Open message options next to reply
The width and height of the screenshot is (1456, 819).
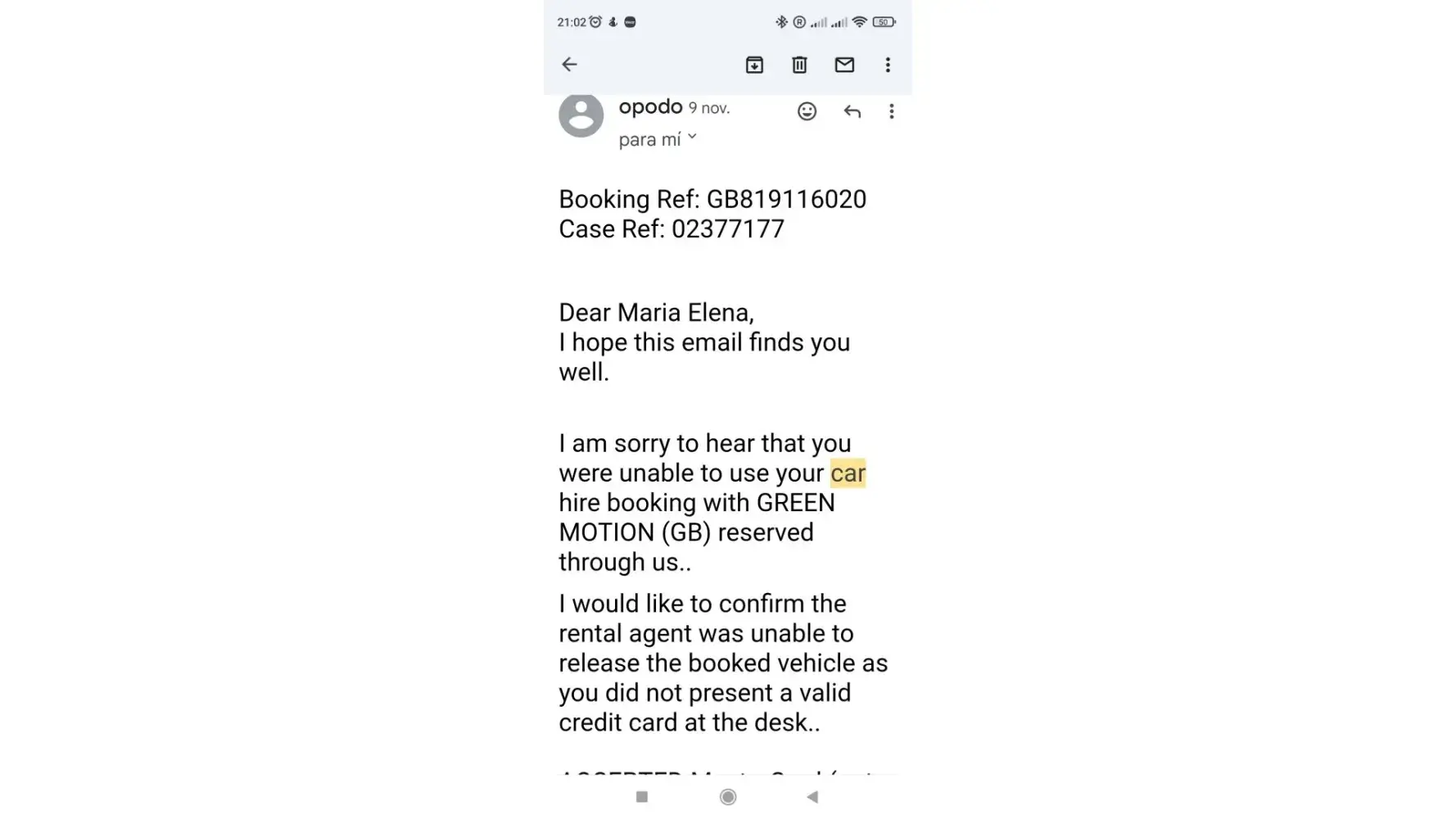point(891,111)
